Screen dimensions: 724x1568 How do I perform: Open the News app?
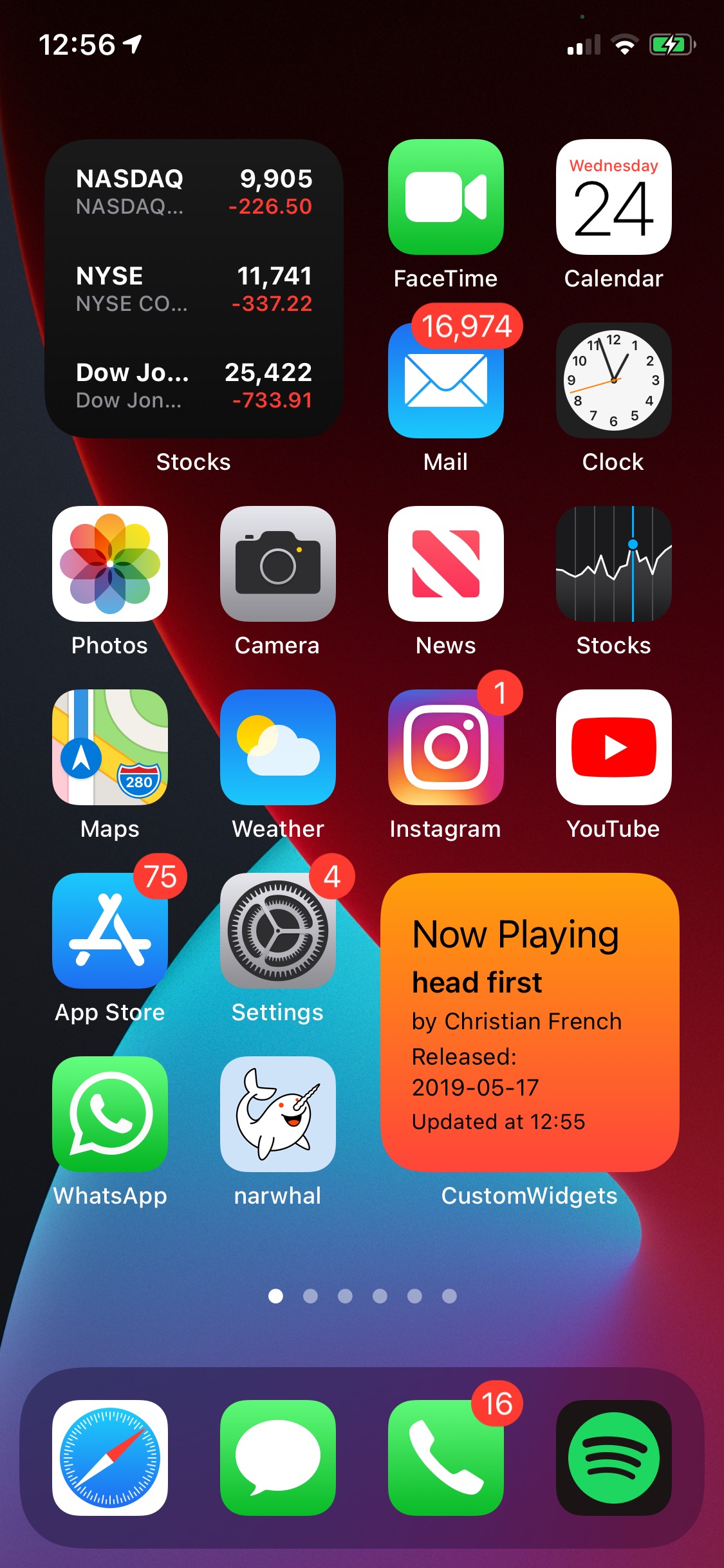445,564
